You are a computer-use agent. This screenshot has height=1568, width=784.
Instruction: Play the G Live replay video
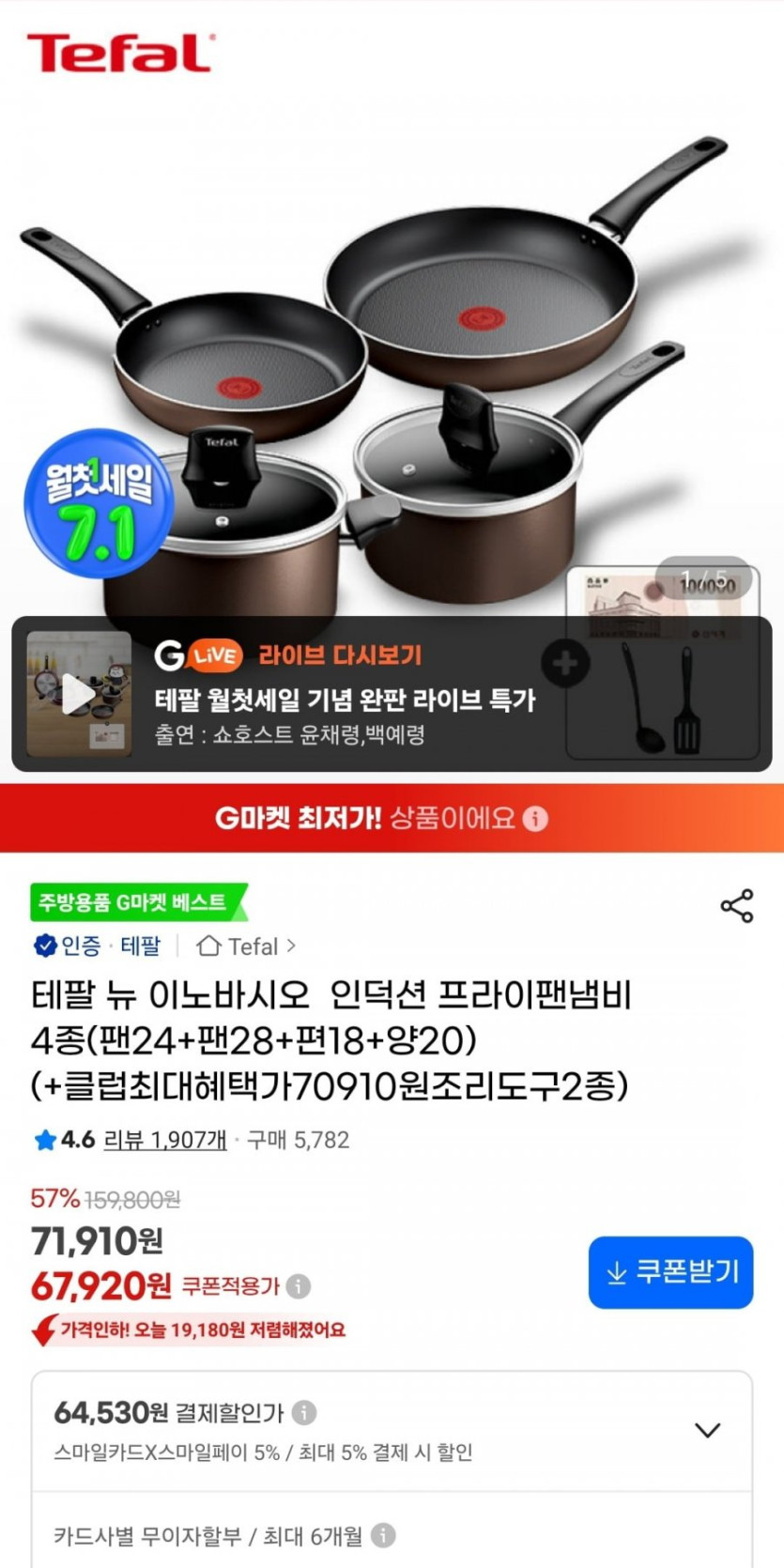click(x=79, y=694)
